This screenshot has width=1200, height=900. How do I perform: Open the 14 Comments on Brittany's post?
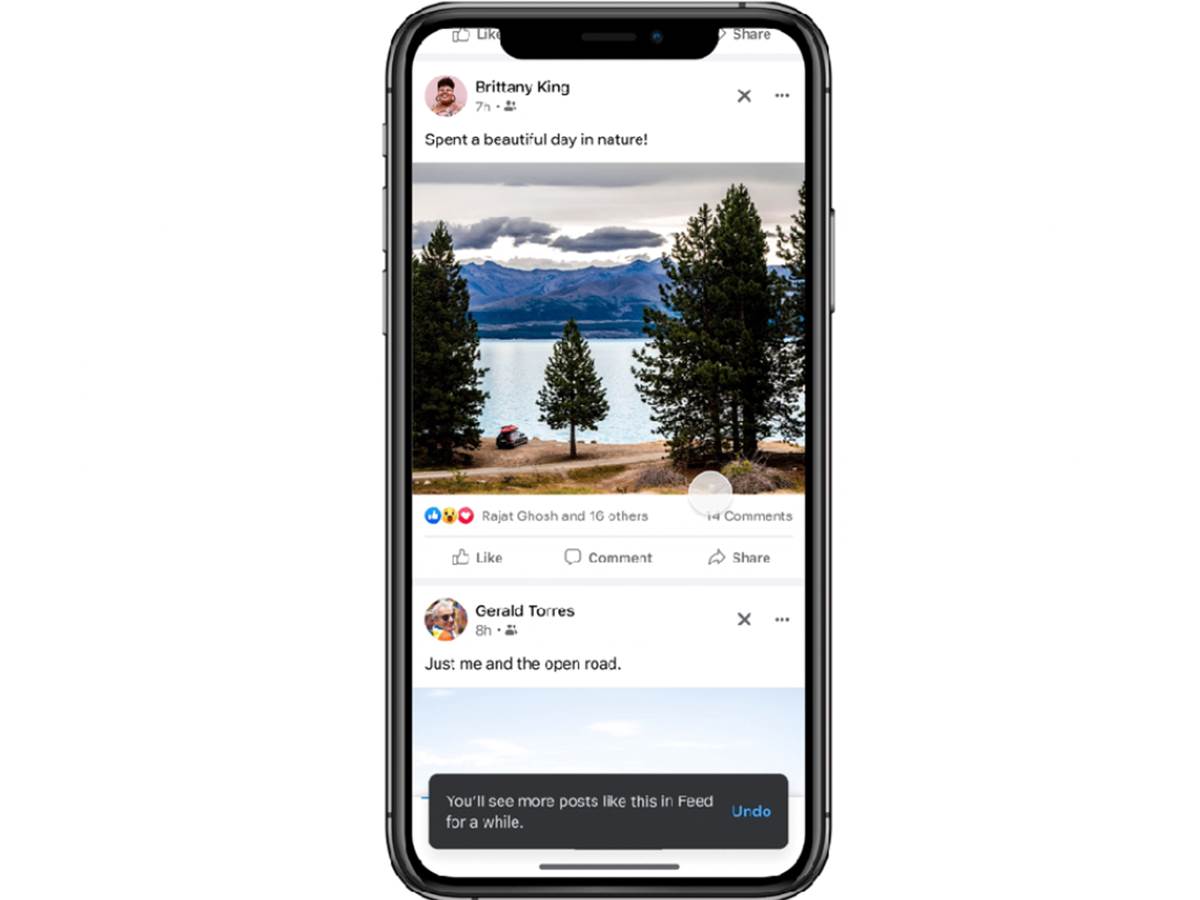coord(750,516)
